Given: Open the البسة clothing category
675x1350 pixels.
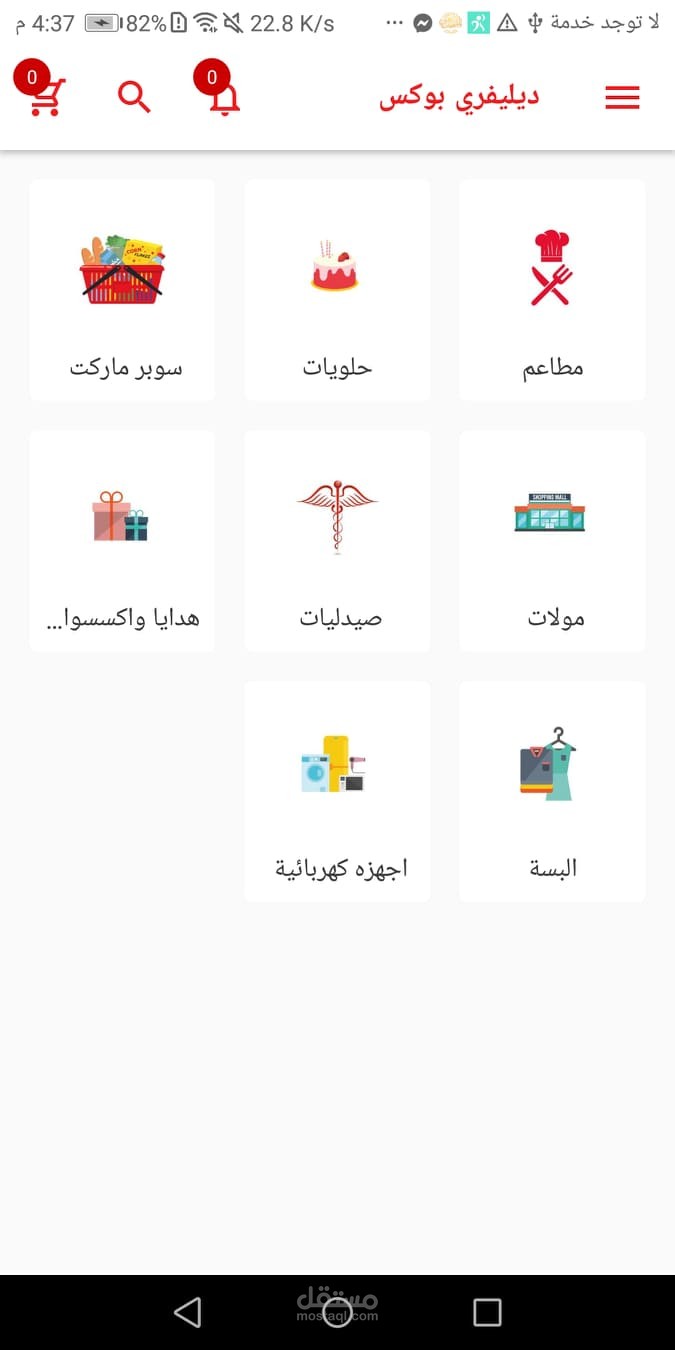Looking at the screenshot, I should point(552,792).
